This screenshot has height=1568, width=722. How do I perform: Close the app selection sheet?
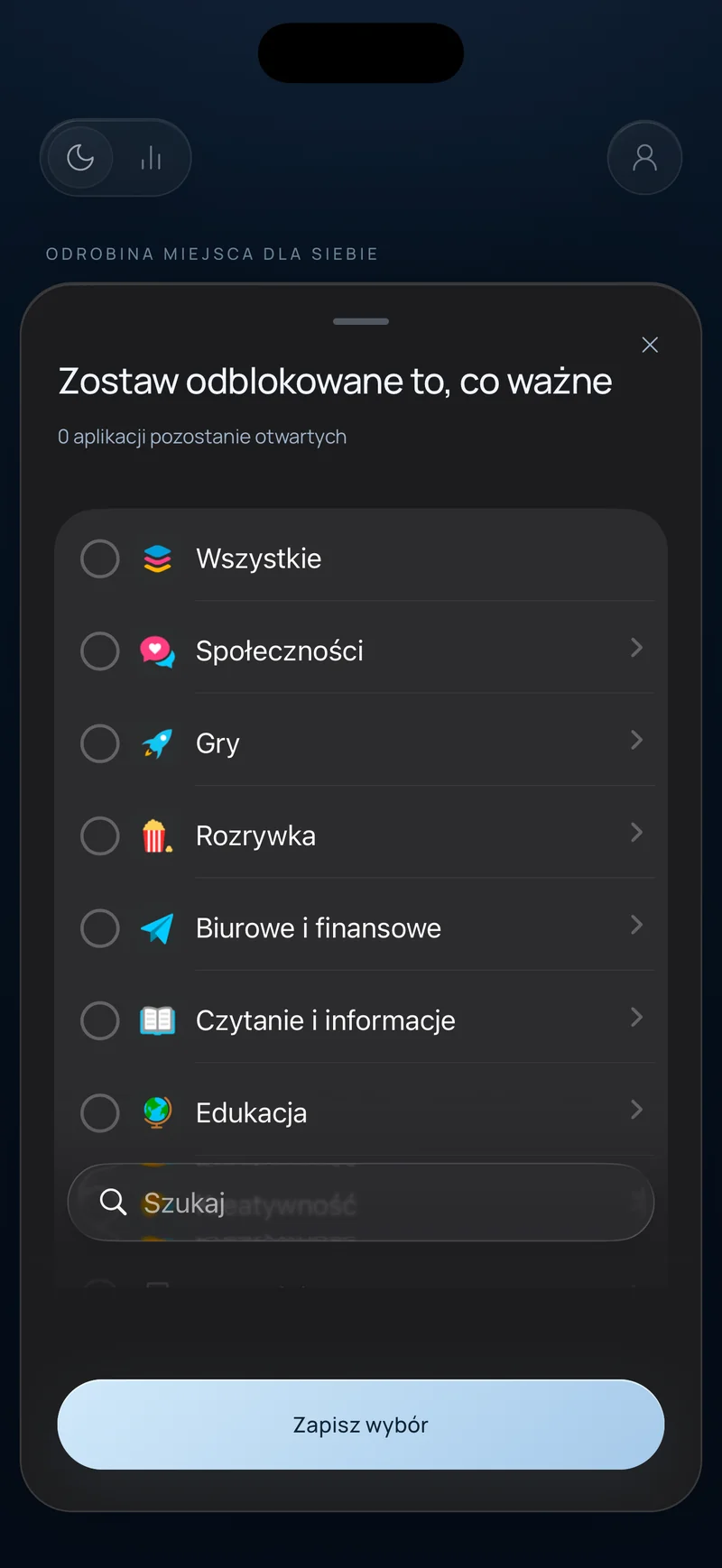[x=650, y=345]
